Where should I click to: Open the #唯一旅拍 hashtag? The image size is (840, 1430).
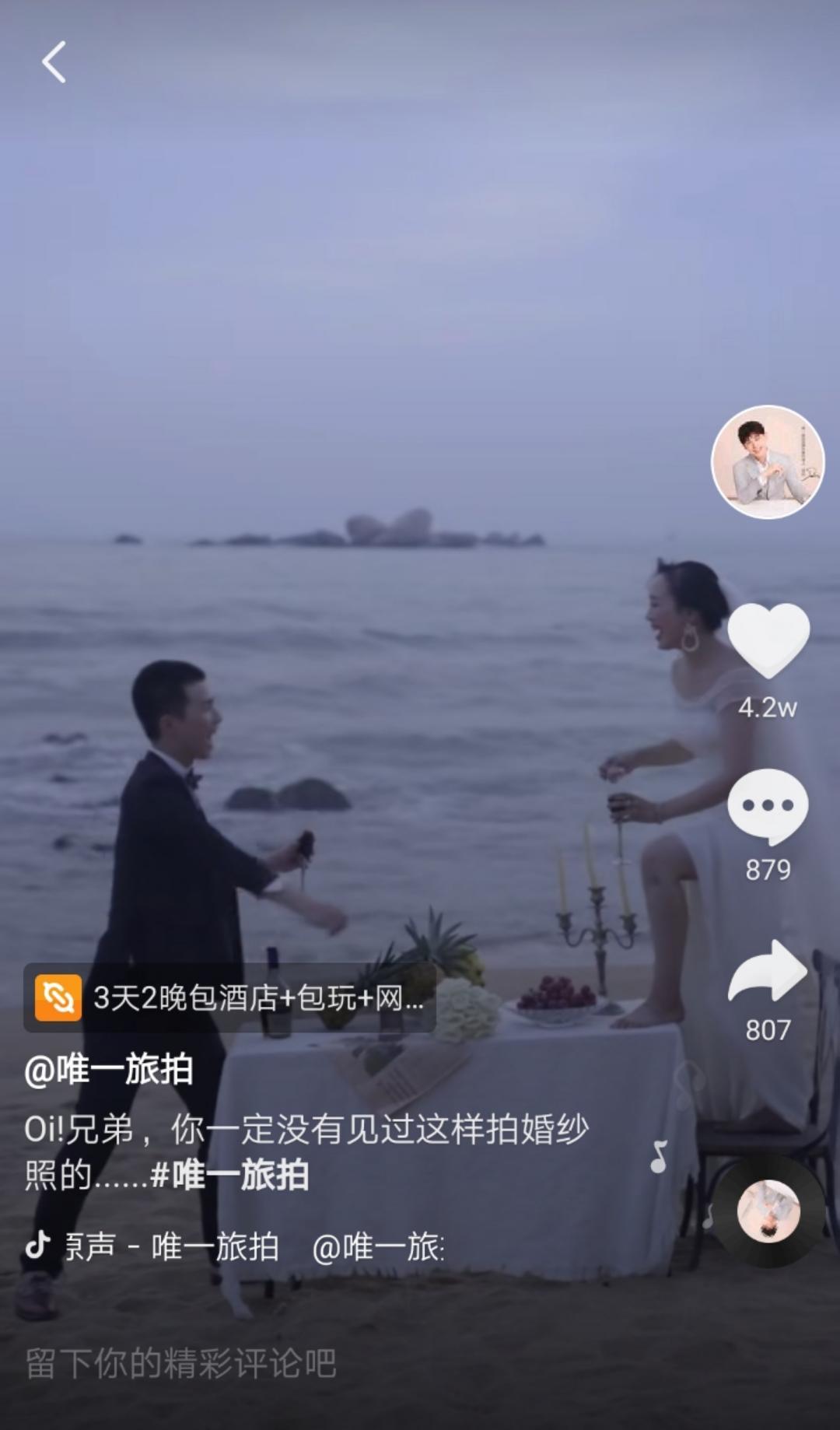[x=230, y=1175]
